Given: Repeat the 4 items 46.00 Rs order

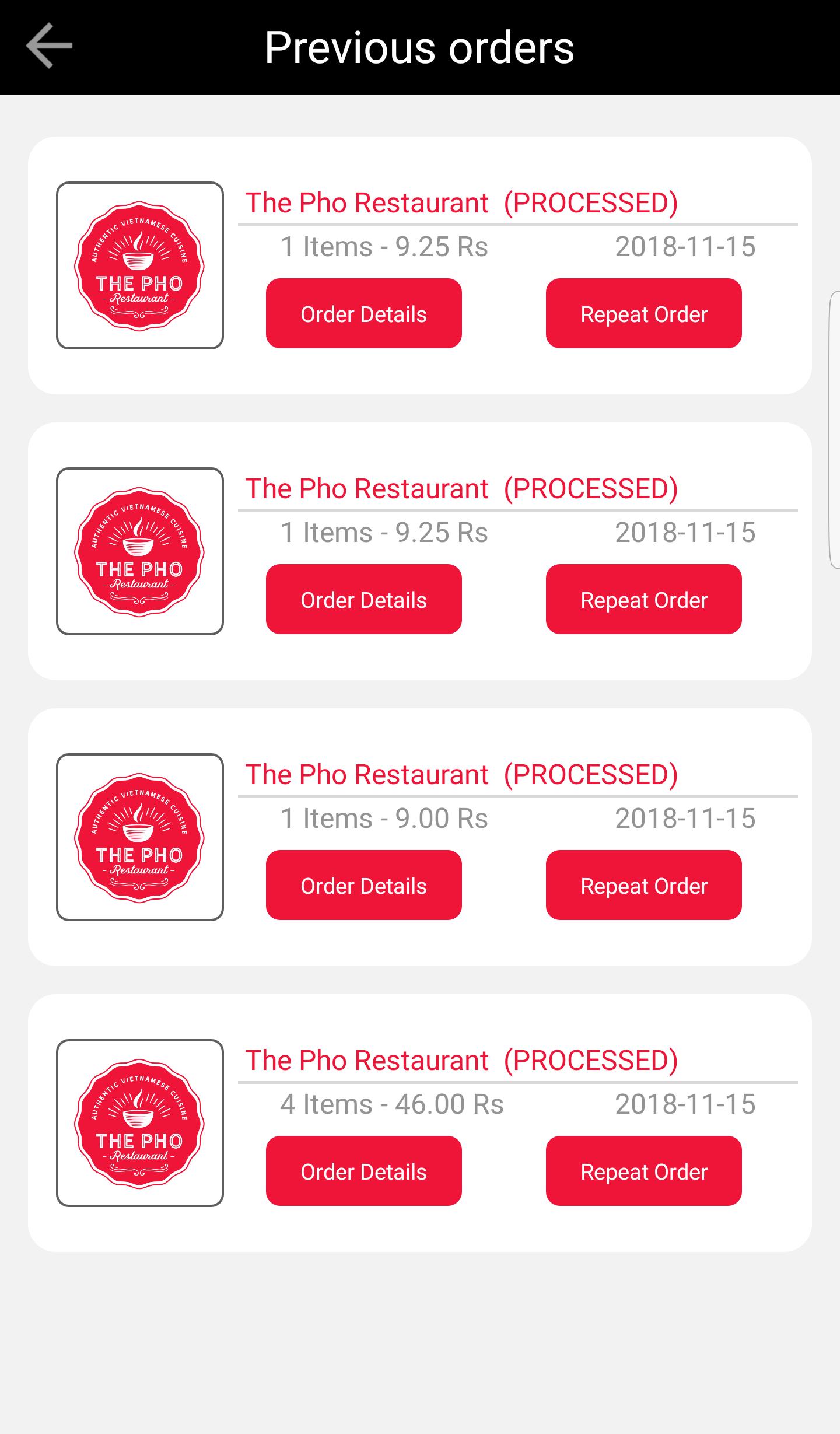Looking at the screenshot, I should point(643,1171).
